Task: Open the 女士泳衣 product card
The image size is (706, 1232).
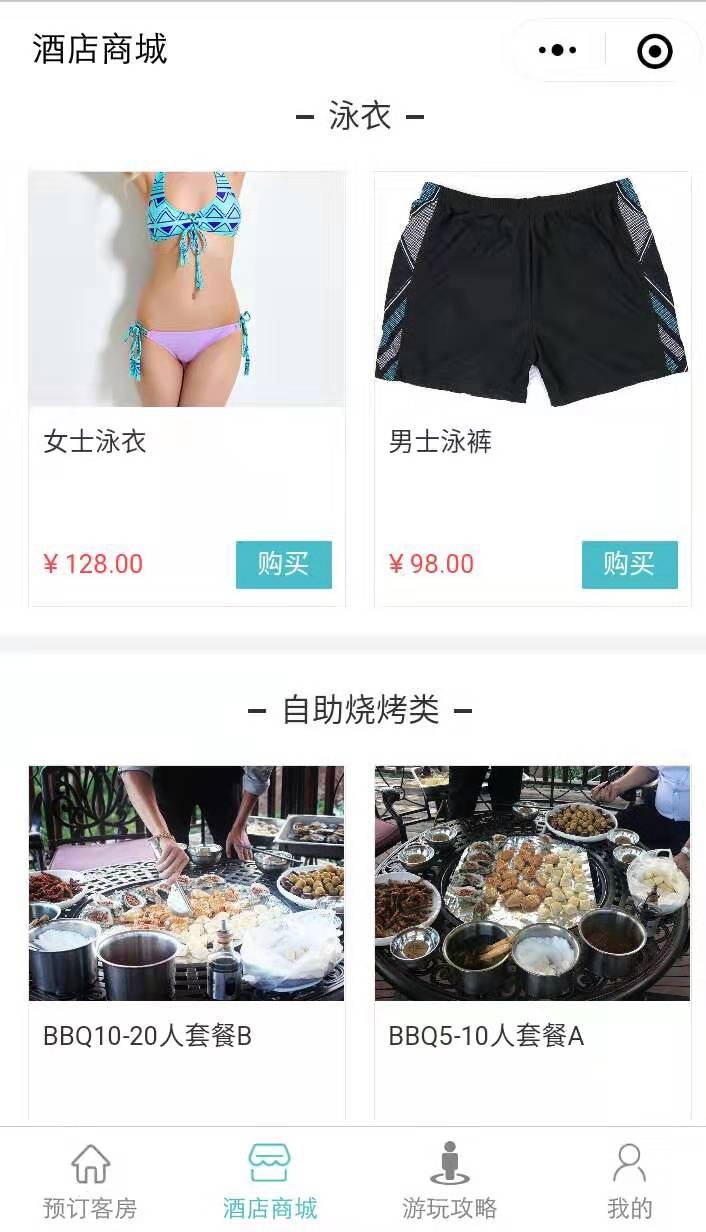Action: click(x=187, y=290)
